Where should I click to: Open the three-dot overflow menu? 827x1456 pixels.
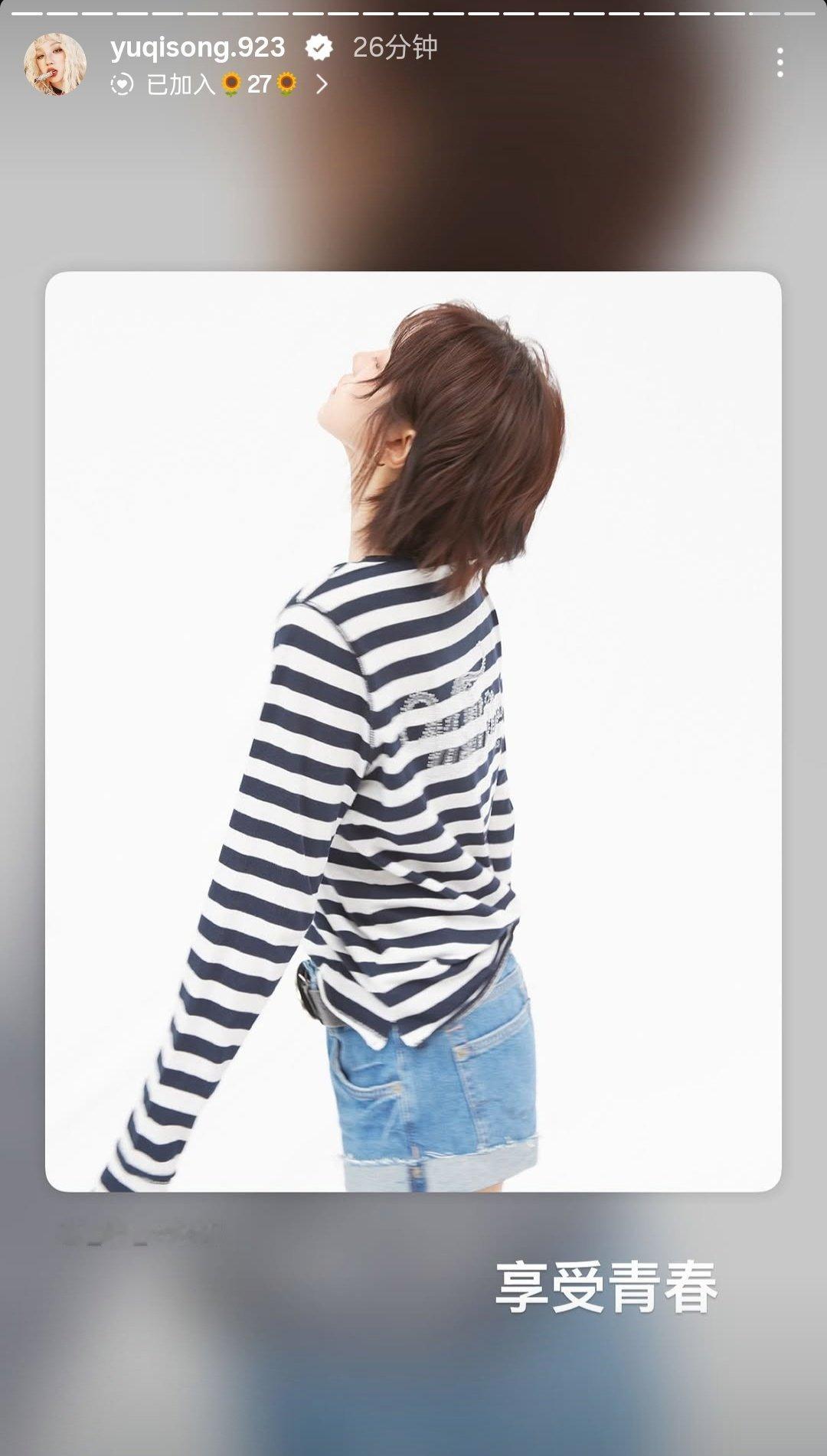(780, 63)
